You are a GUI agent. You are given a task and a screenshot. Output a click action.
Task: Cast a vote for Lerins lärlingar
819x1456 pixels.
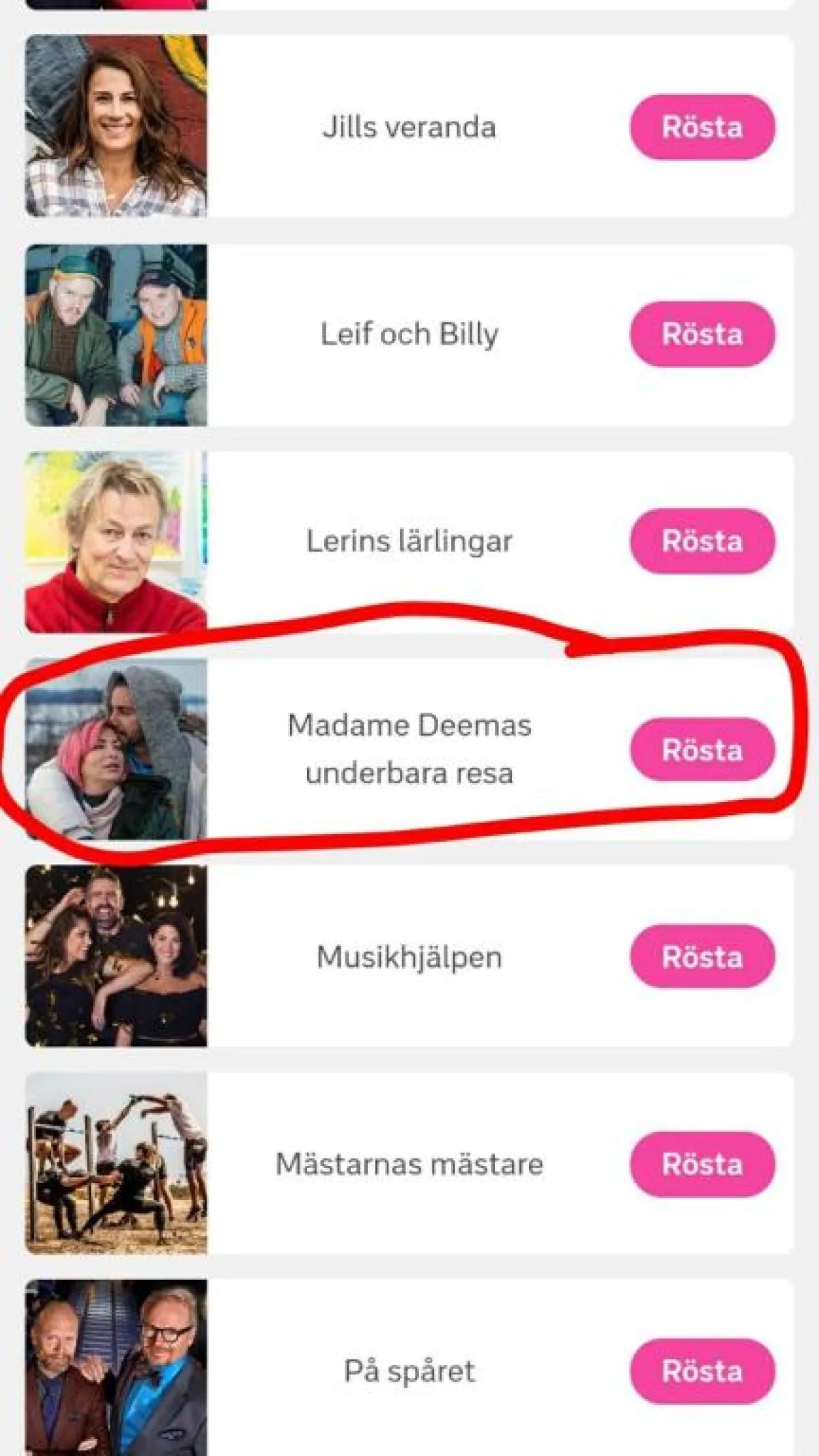pyautogui.click(x=702, y=541)
